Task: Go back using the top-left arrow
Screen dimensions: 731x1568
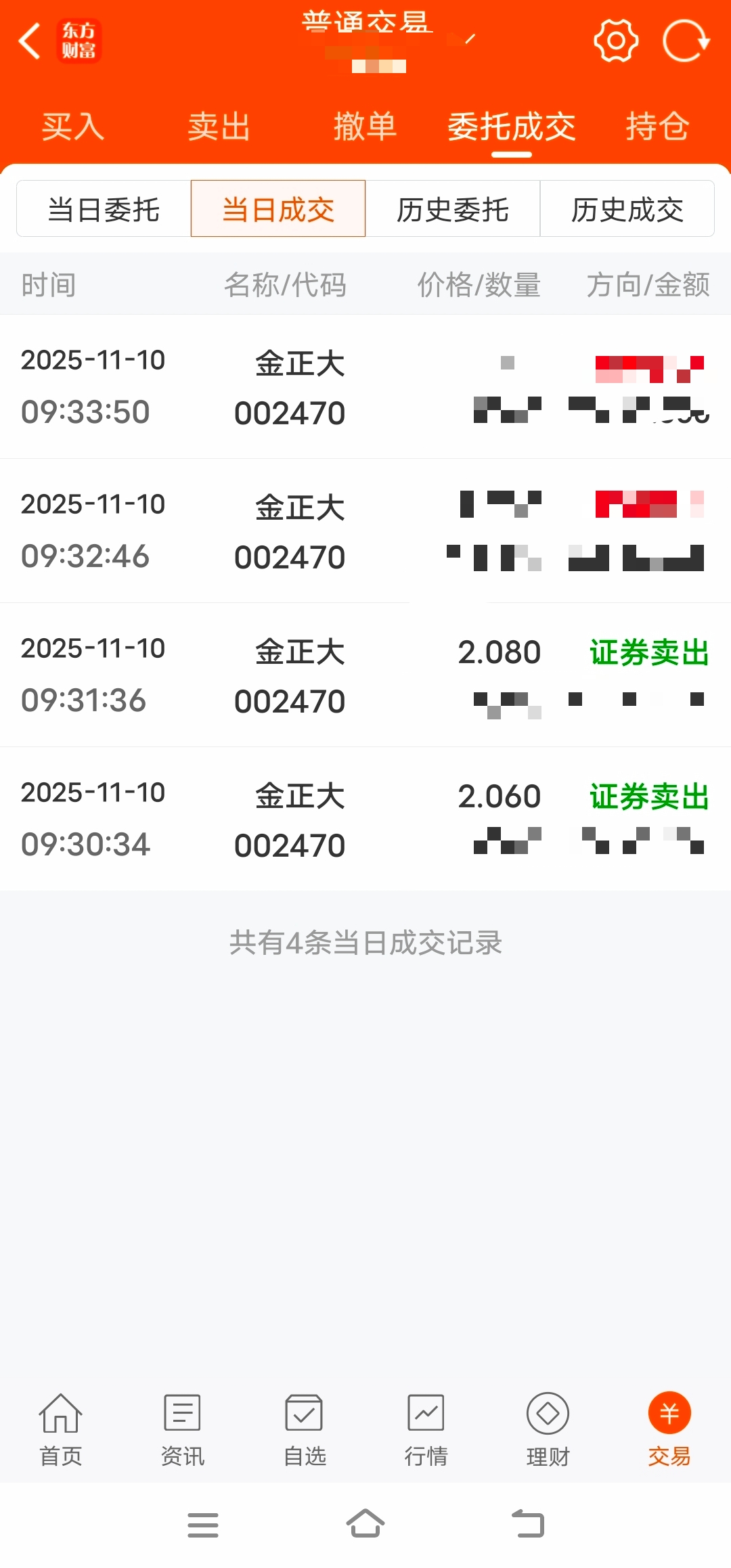Action: click(30, 41)
